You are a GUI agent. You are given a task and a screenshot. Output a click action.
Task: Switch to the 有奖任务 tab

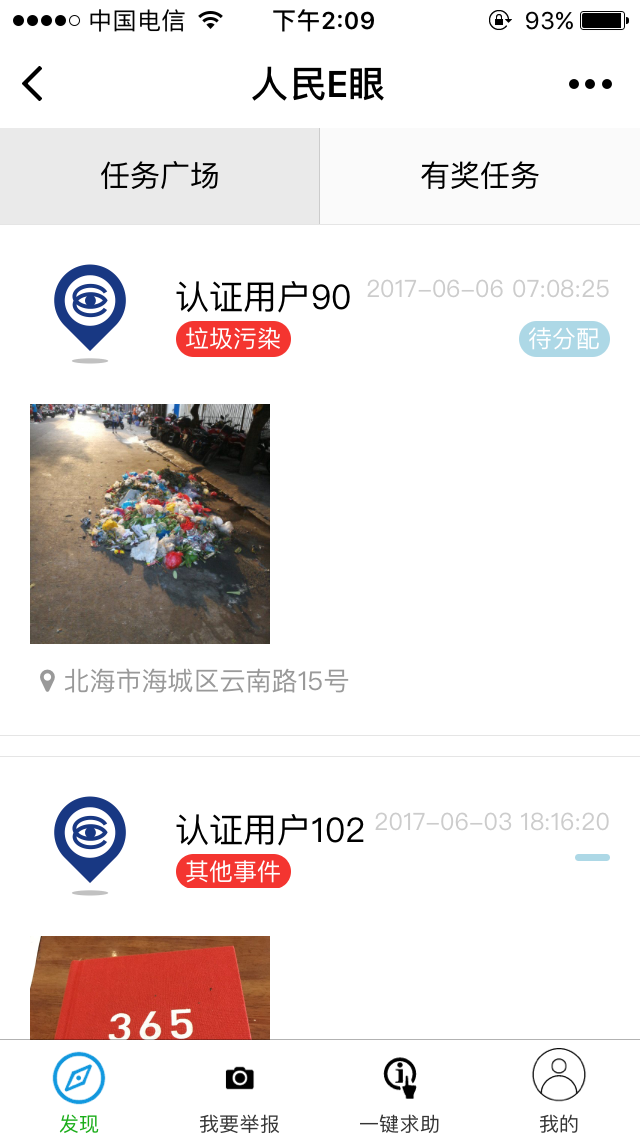click(480, 176)
